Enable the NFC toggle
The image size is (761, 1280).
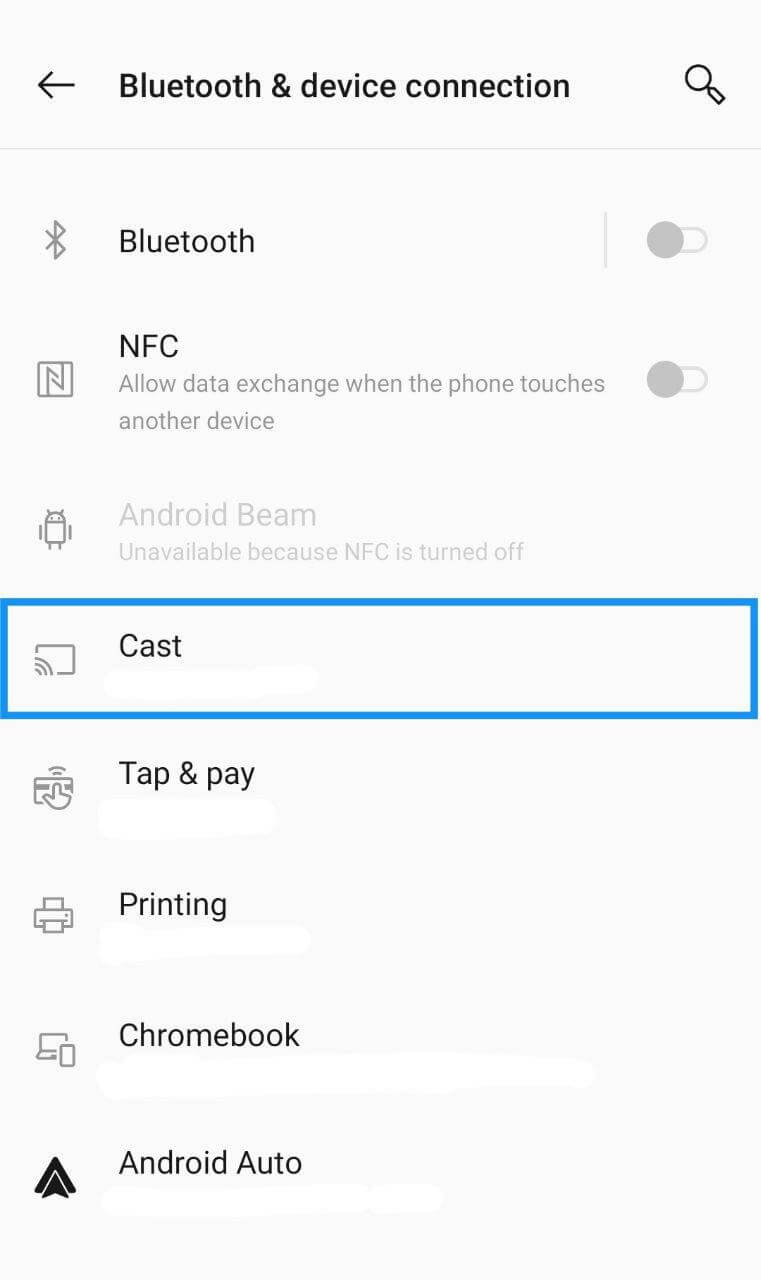[677, 380]
